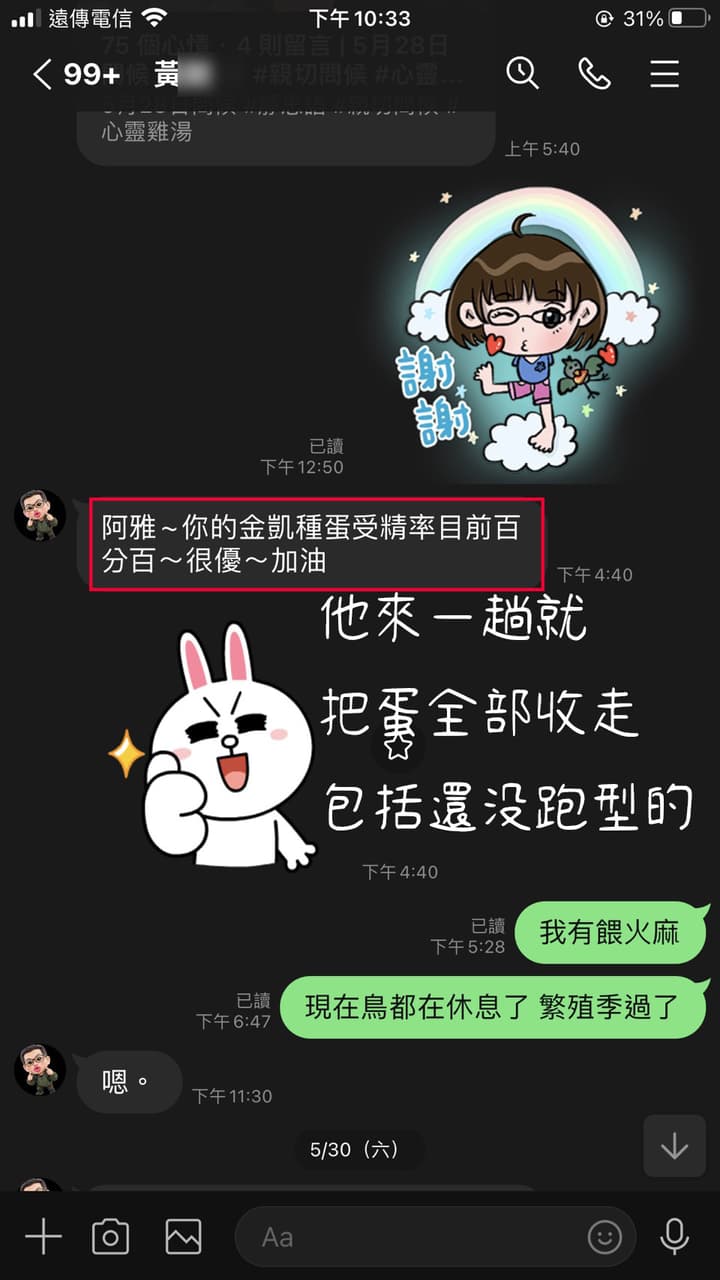The width and height of the screenshot is (720, 1280).
Task: Open the sticker and emoji picker
Action: [604, 1237]
